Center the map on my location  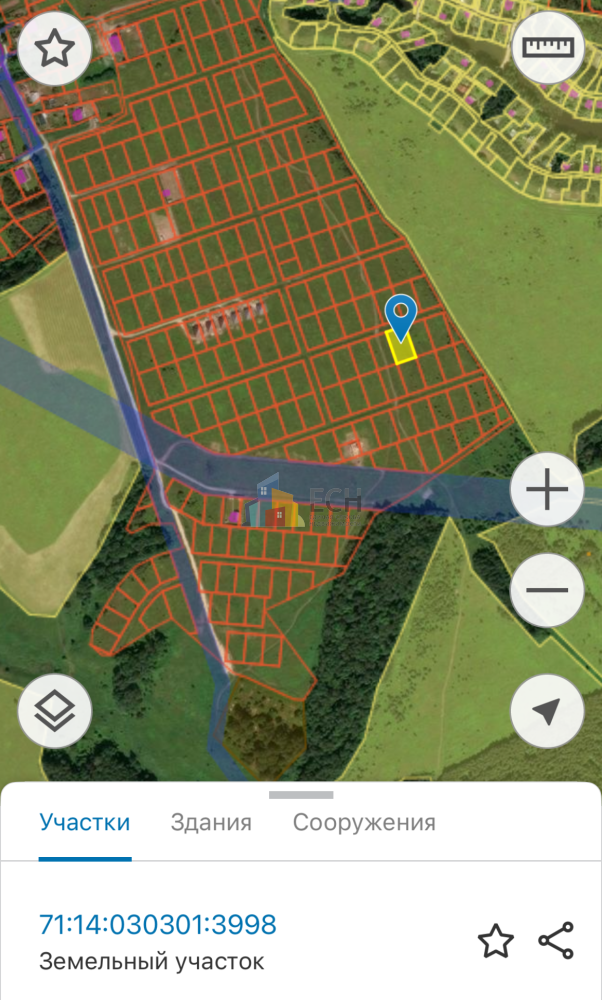coord(546,711)
